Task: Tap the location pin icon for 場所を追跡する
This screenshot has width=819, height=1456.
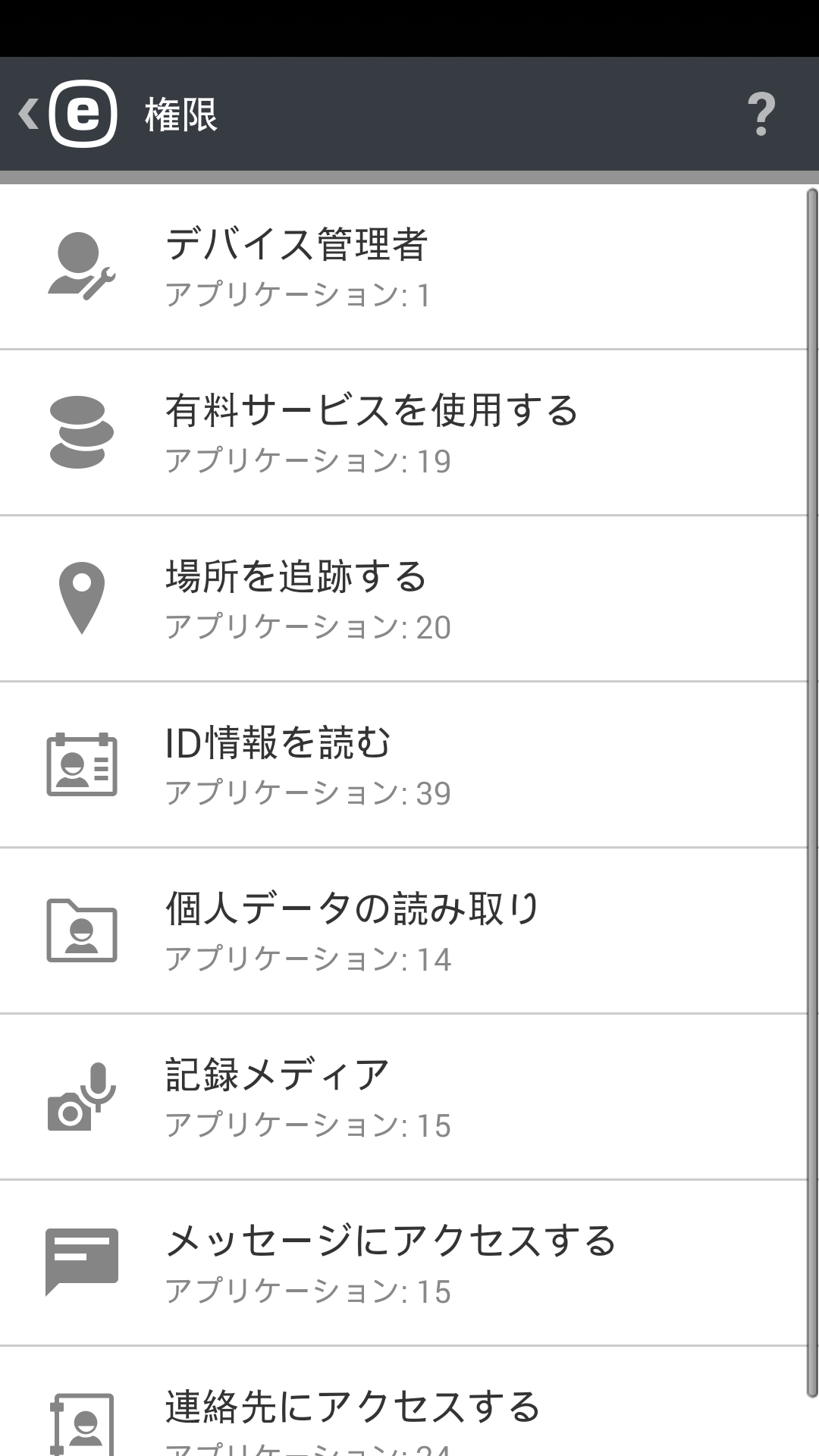Action: point(80,599)
